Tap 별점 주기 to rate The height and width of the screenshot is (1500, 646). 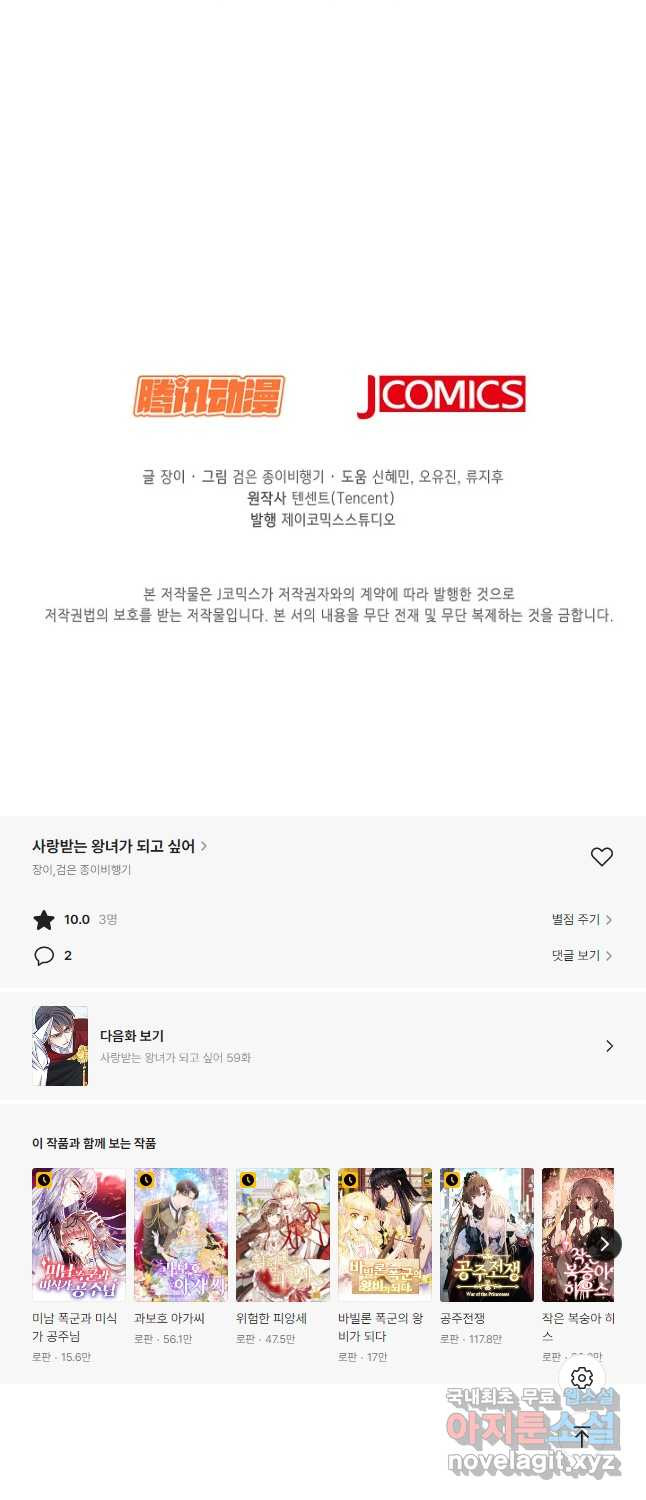click(581, 919)
